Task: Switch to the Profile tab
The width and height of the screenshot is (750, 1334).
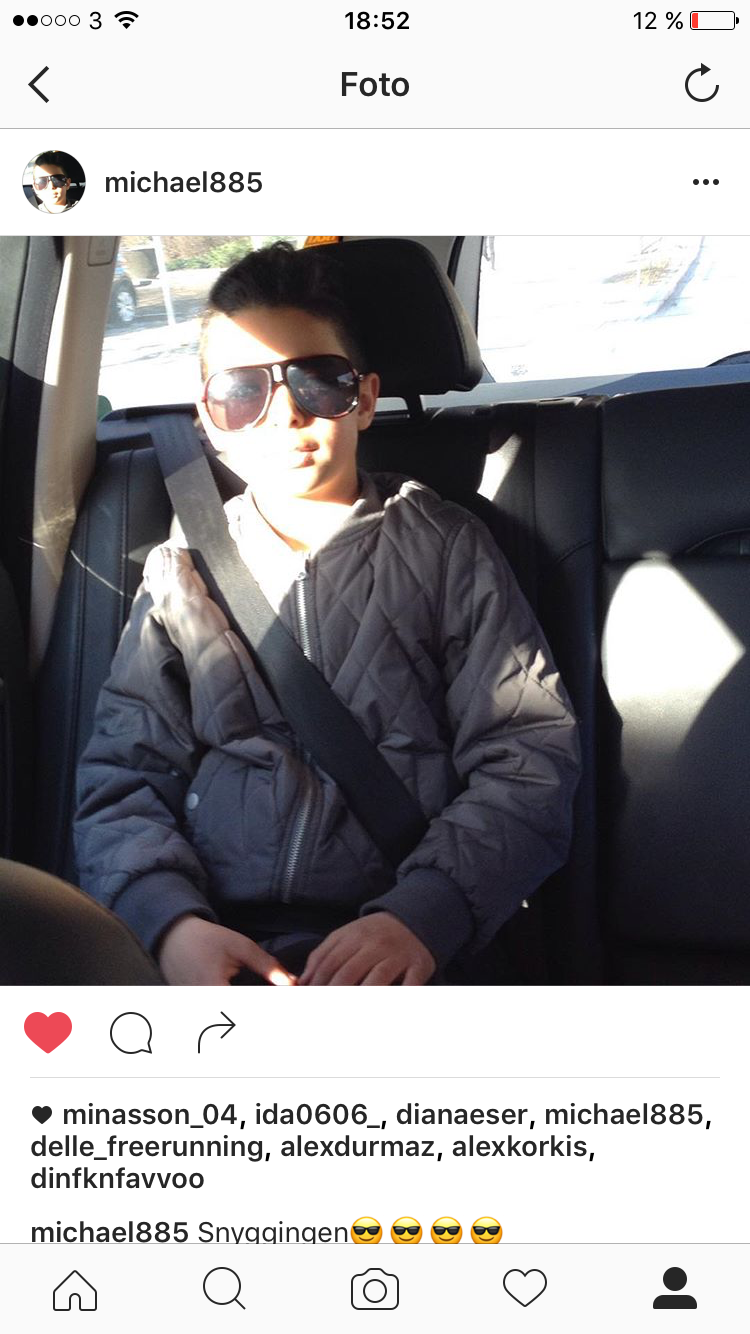Action: tap(675, 1289)
